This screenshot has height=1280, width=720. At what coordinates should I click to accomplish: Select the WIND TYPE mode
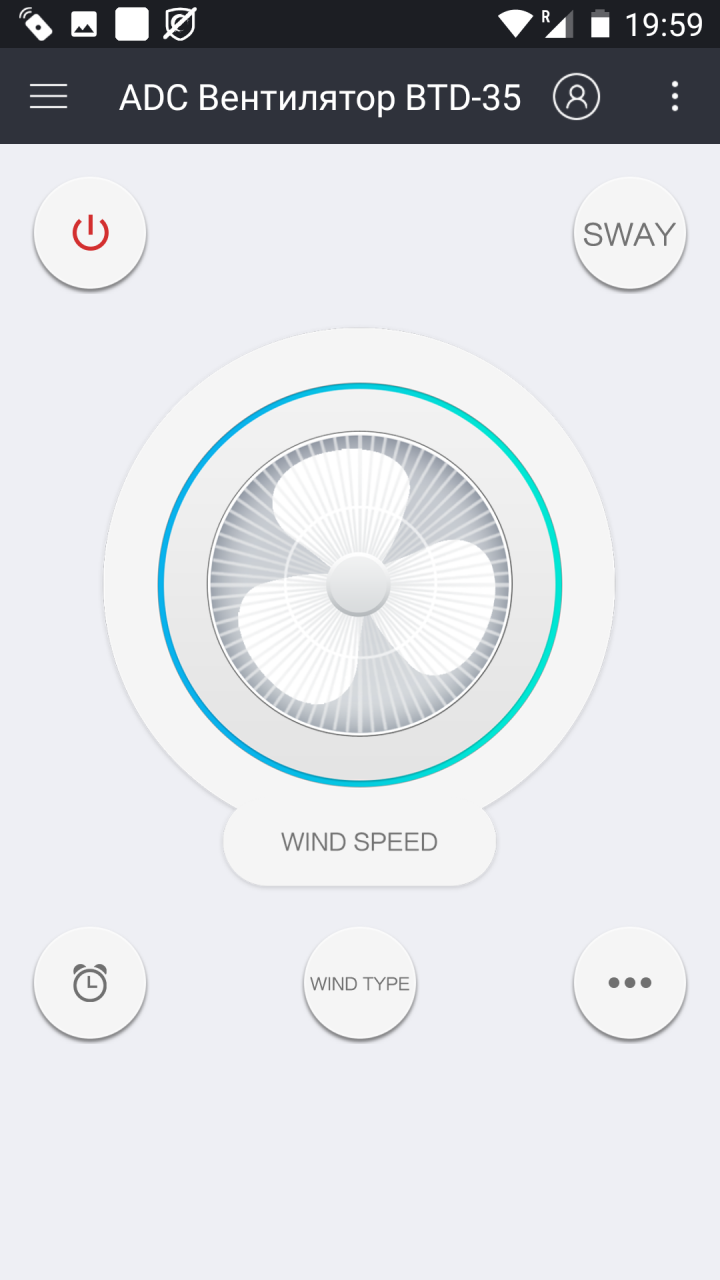click(x=359, y=983)
